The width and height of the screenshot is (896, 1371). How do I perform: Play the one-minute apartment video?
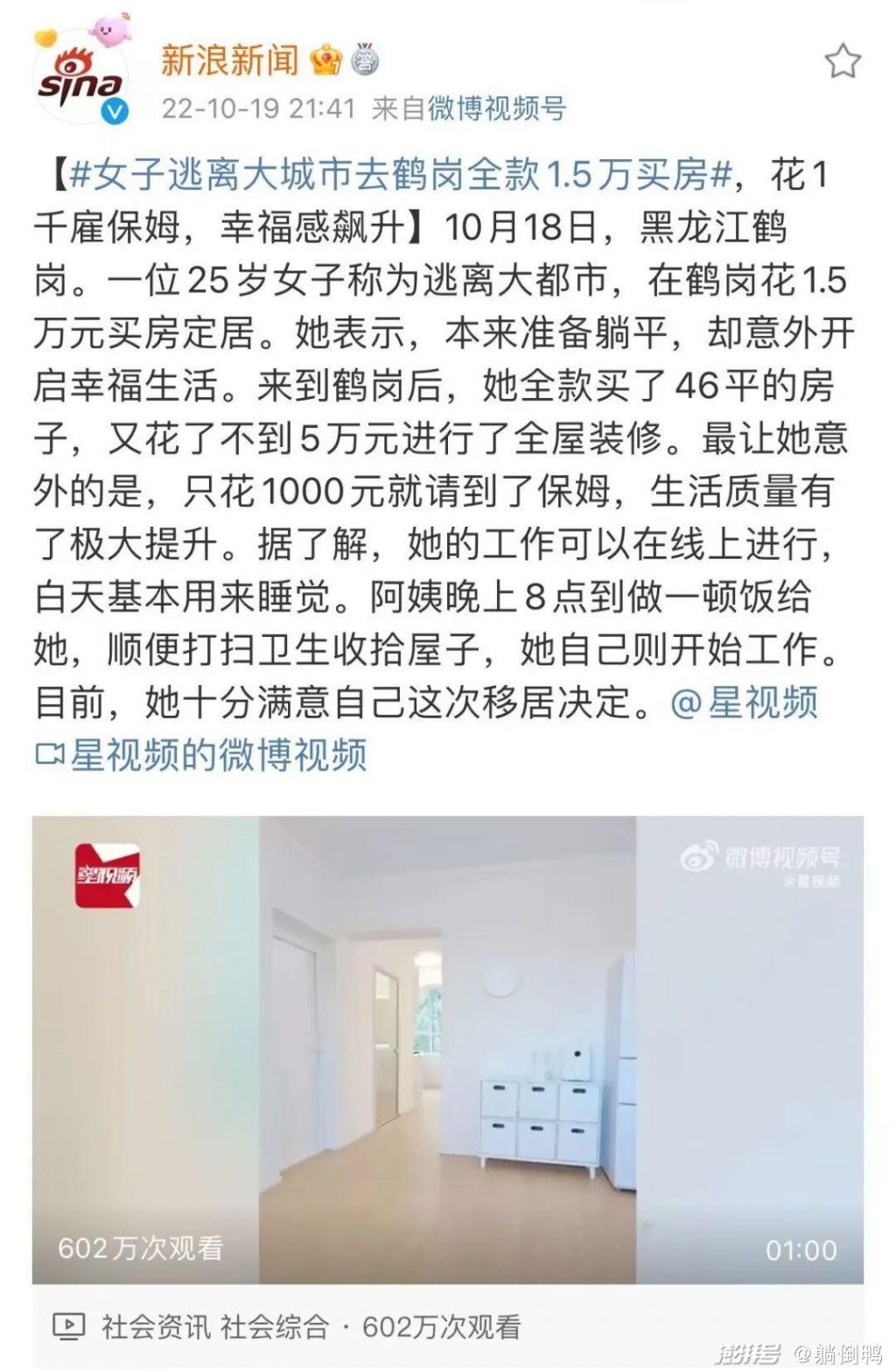[447, 1049]
